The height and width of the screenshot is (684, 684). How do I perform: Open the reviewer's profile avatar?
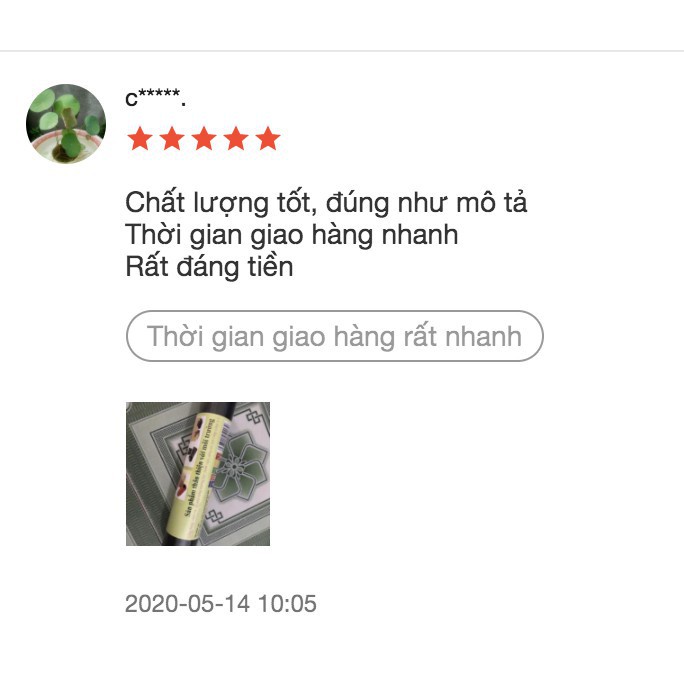pyautogui.click(x=66, y=124)
